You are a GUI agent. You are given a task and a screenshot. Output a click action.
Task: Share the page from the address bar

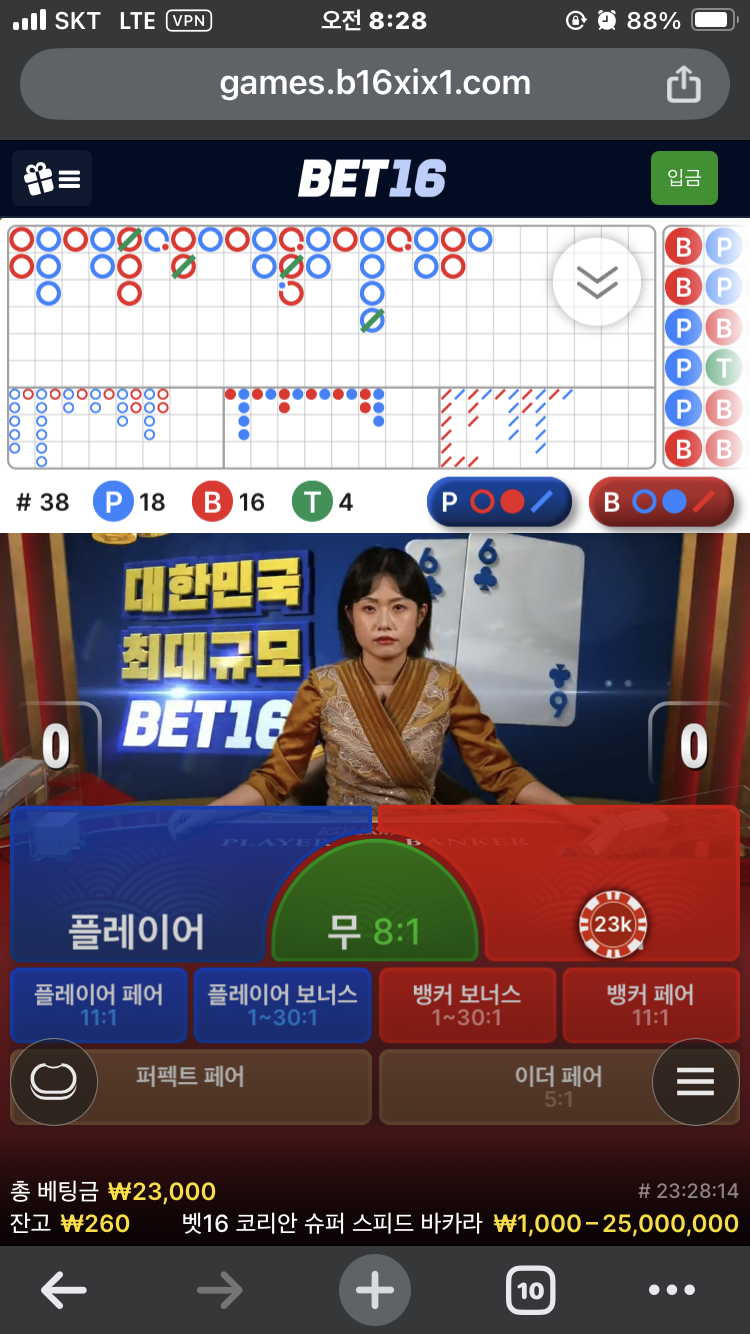tap(683, 83)
